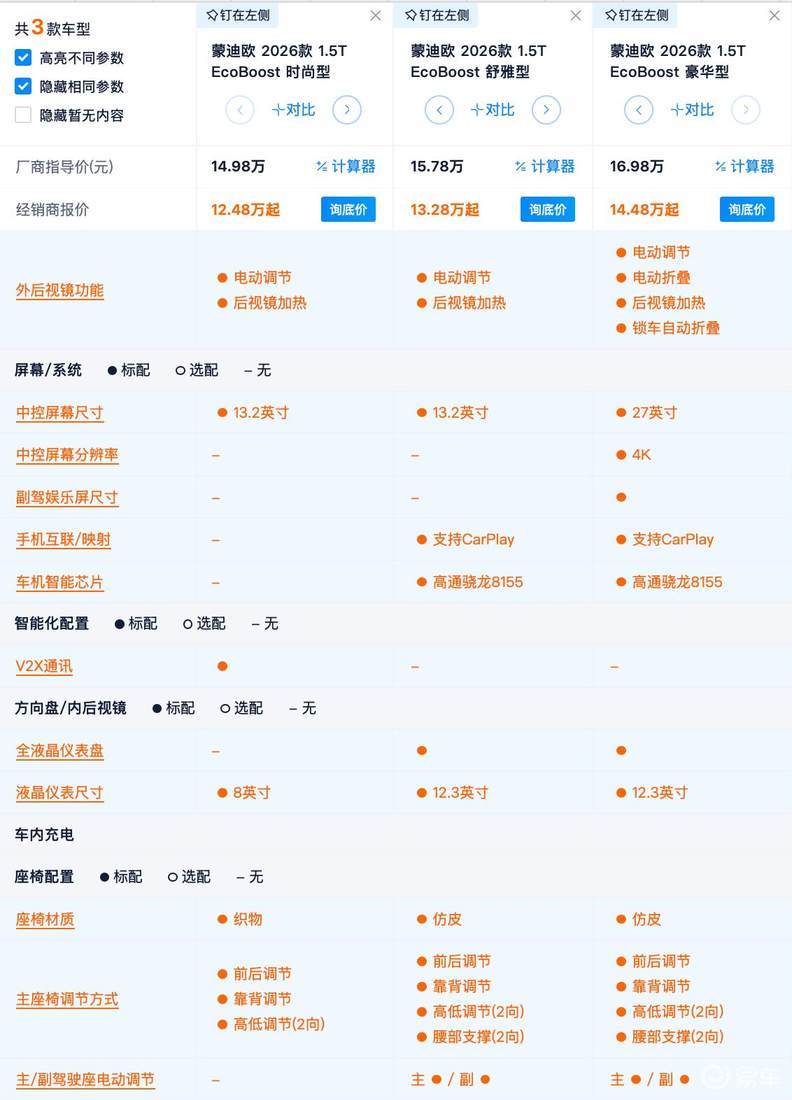The width and height of the screenshot is (792, 1100).
Task: Open the 外后视镜功能 parameter link
Action: click(59, 291)
